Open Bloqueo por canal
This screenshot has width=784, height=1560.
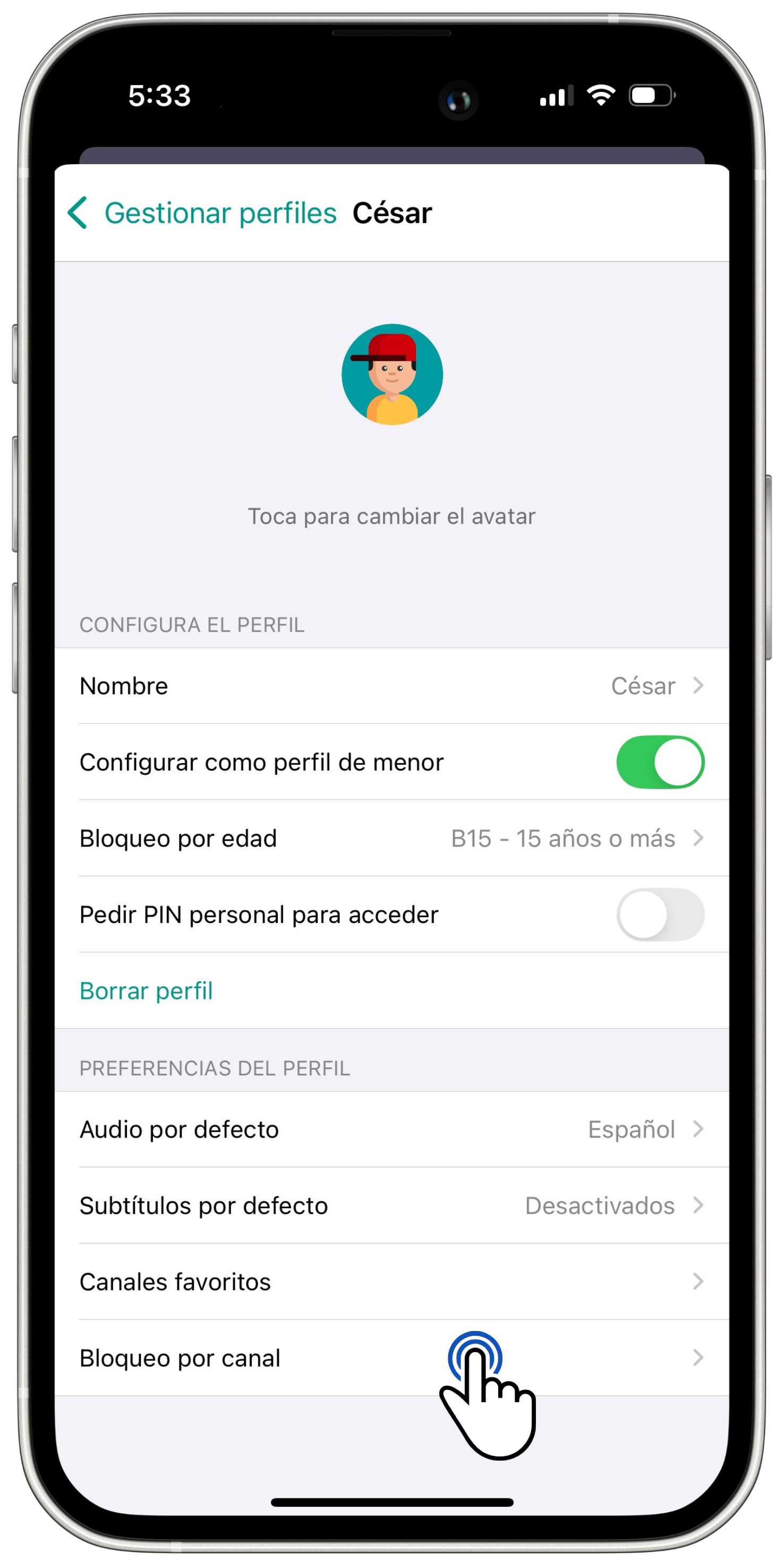point(391,1358)
